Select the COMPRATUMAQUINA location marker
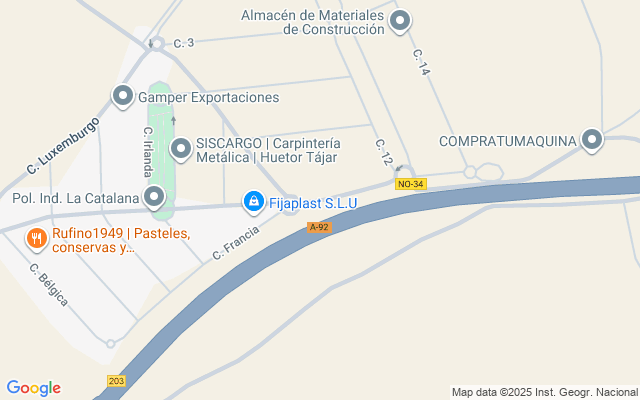 click(x=592, y=140)
